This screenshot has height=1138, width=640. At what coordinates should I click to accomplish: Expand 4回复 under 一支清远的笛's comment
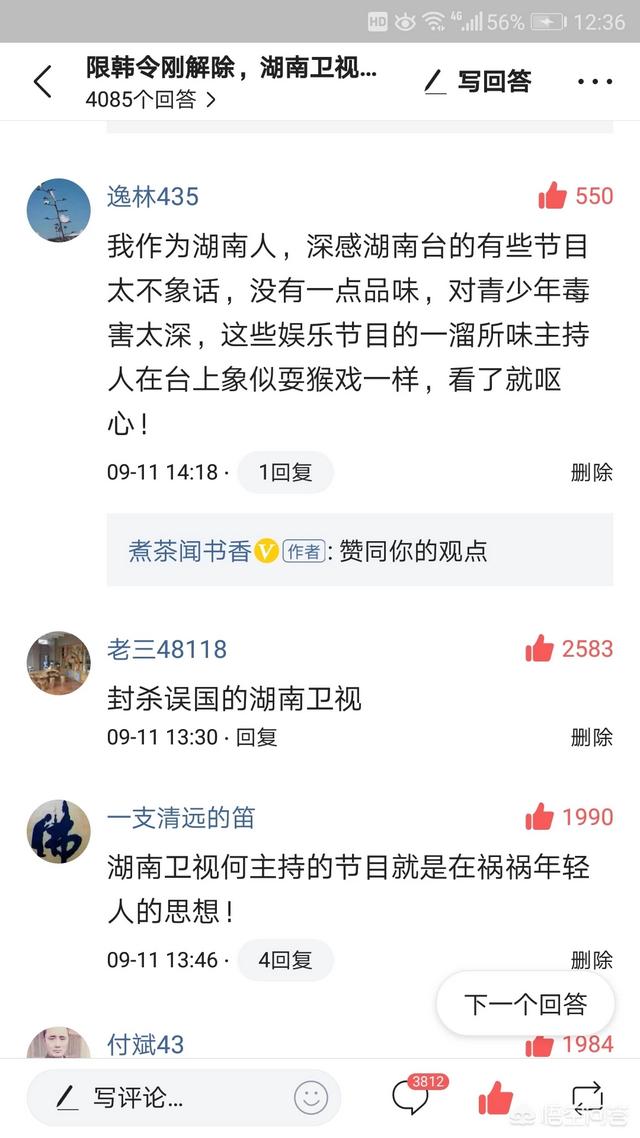point(285,960)
